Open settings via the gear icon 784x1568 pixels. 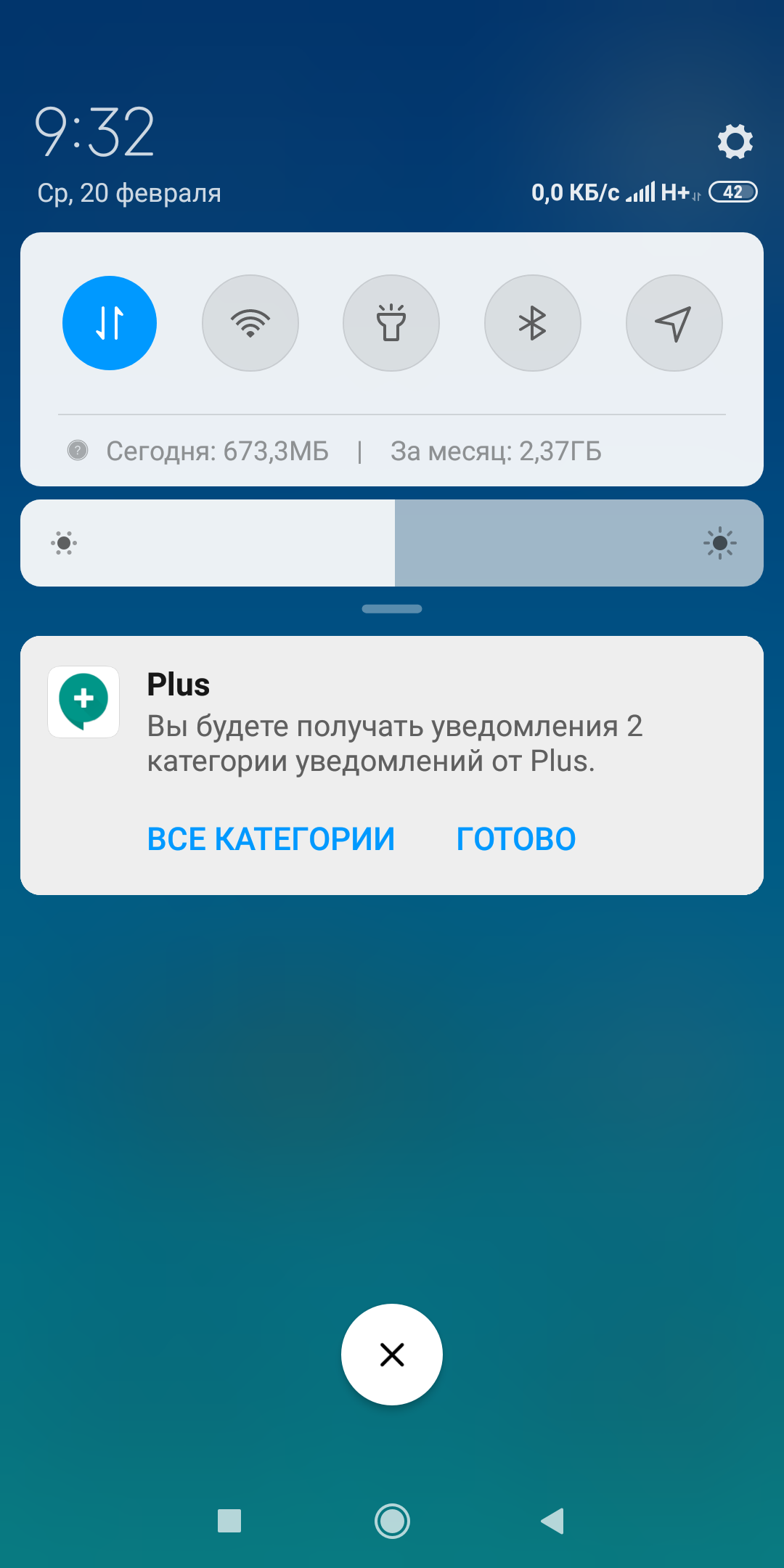click(735, 141)
